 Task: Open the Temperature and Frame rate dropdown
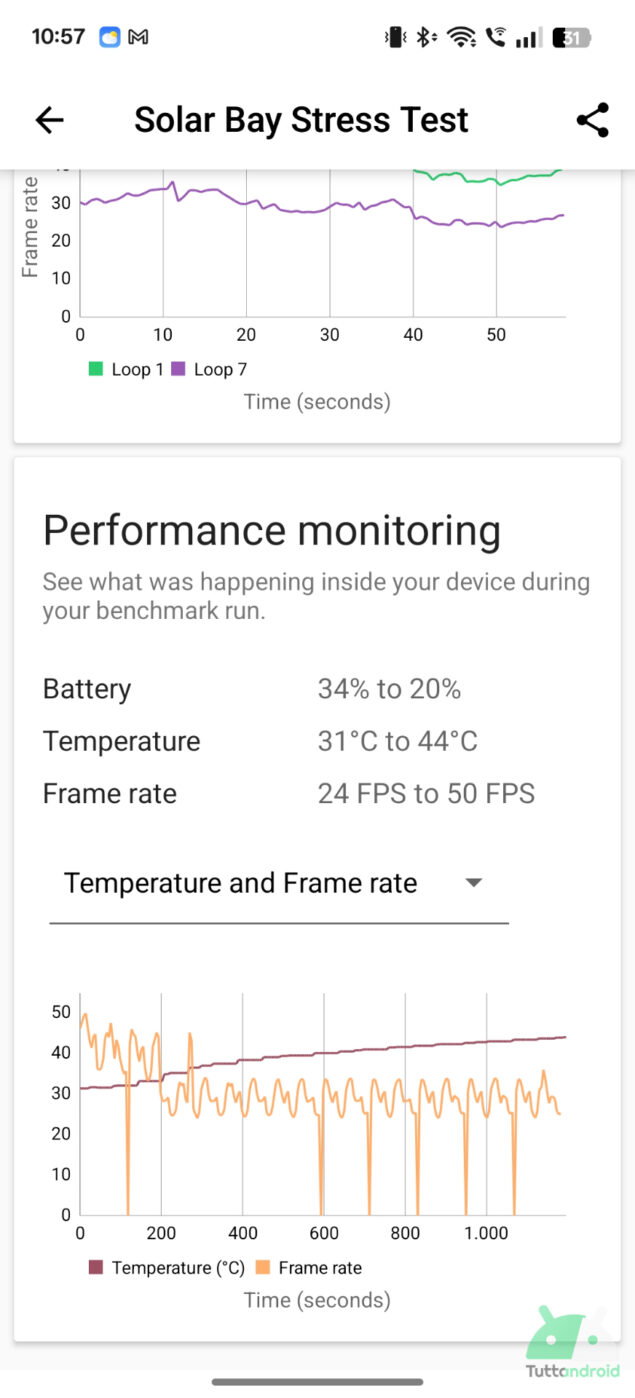coord(278,884)
